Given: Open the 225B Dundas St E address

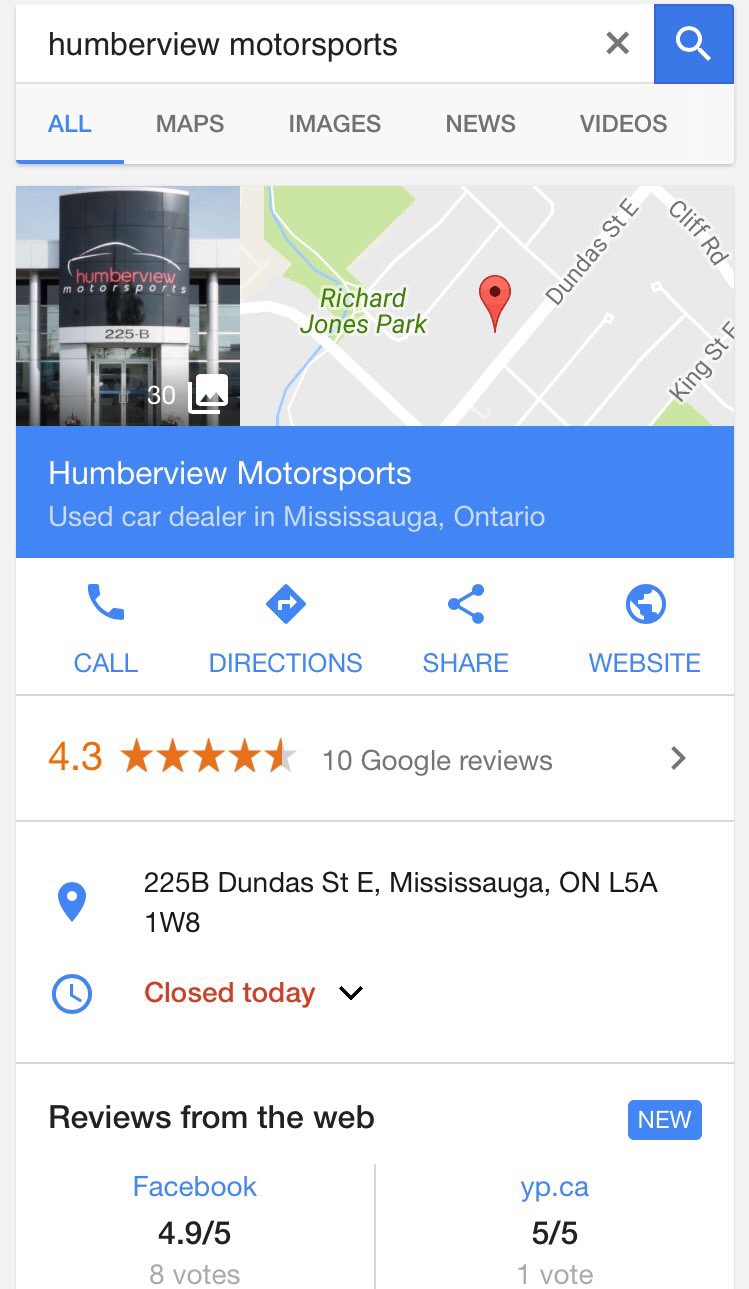Looking at the screenshot, I should 400,902.
